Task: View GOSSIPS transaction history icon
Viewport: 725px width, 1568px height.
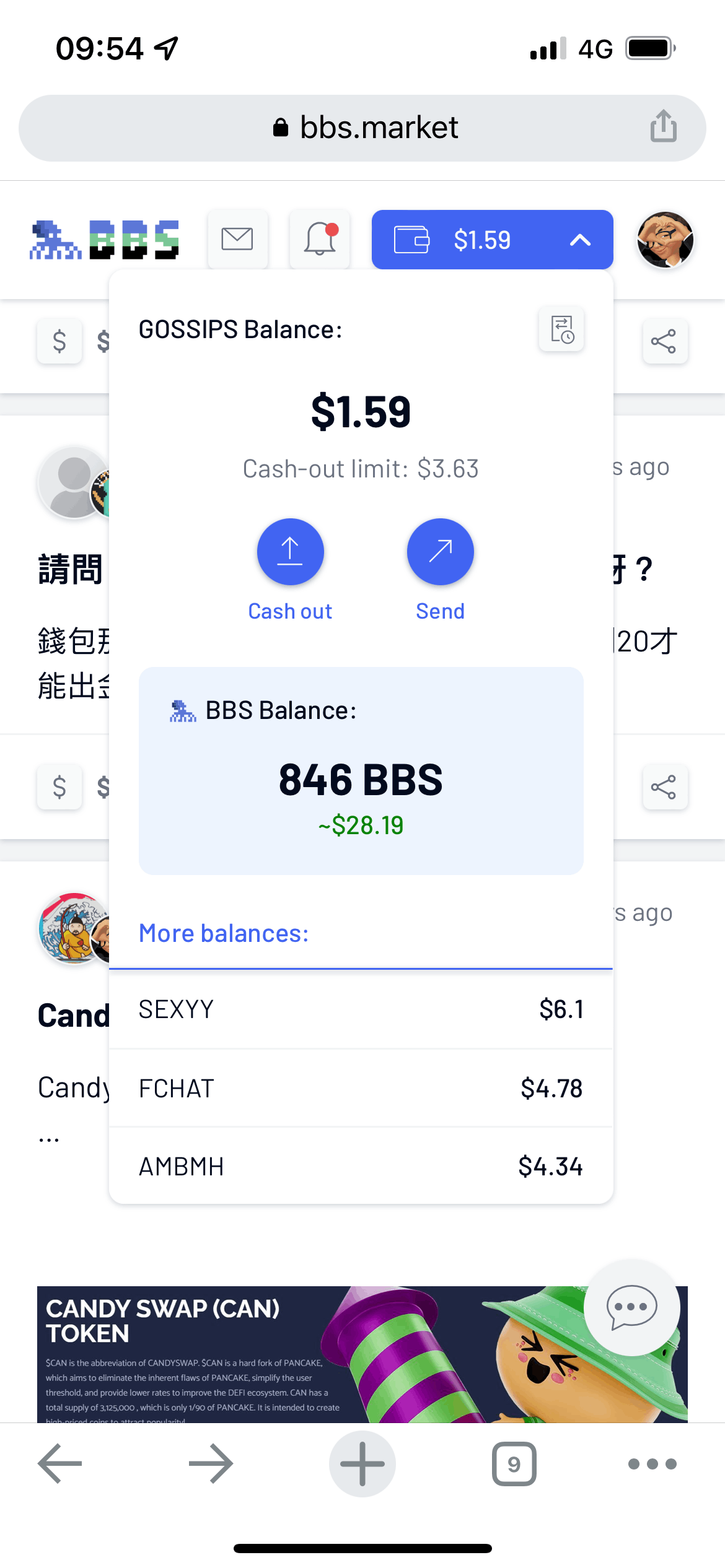Action: pyautogui.click(x=561, y=329)
